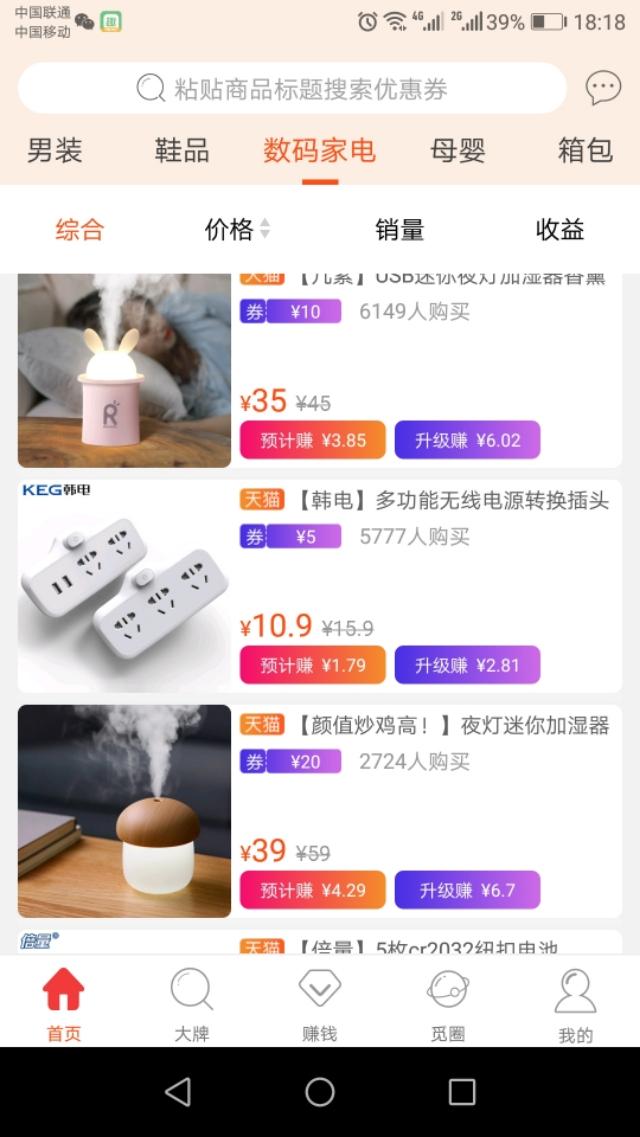Viewport: 640px width, 1137px height.
Task: Switch to the 男装 category tab
Action: pyautogui.click(x=54, y=151)
